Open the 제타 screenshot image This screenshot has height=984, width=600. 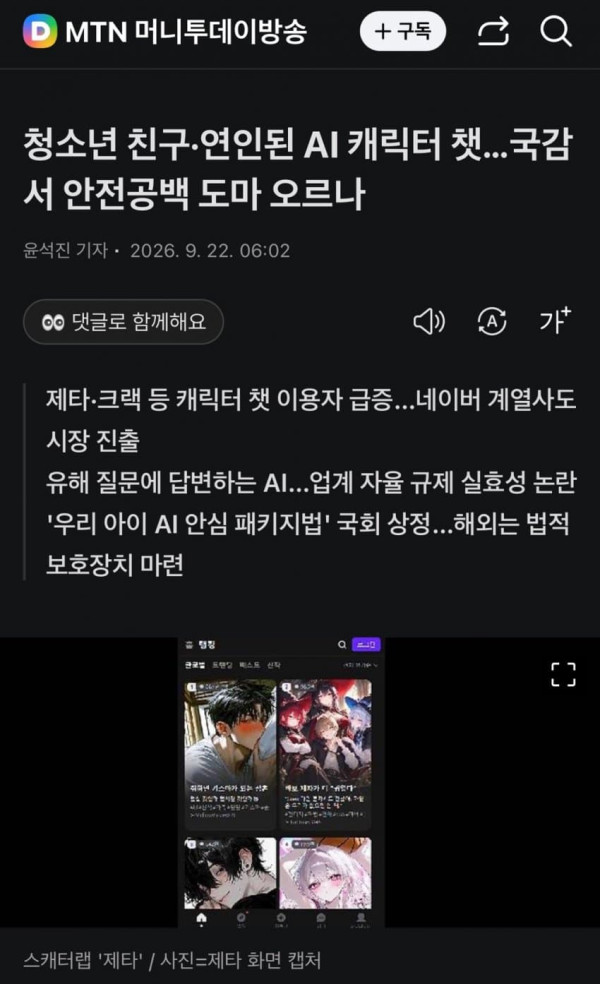(x=281, y=782)
